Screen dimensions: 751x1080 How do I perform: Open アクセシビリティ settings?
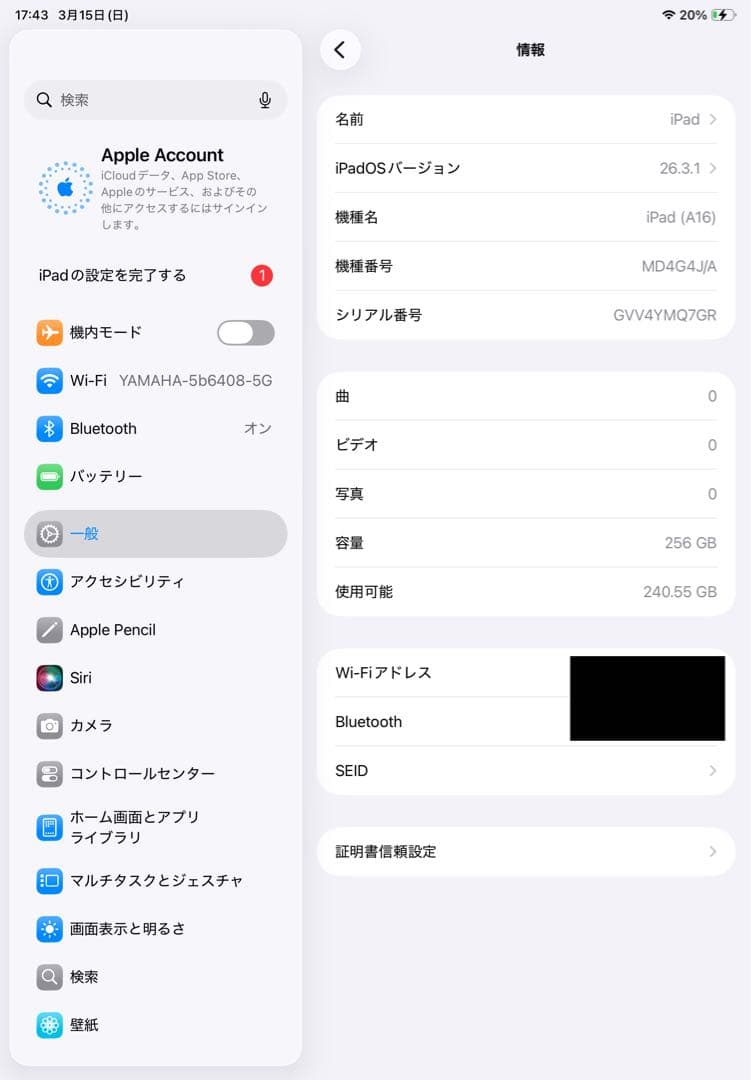(x=155, y=581)
